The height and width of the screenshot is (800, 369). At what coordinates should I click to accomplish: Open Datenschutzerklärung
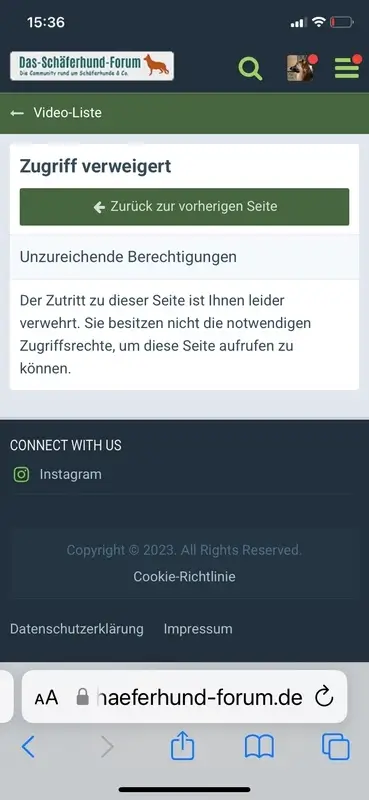77,629
